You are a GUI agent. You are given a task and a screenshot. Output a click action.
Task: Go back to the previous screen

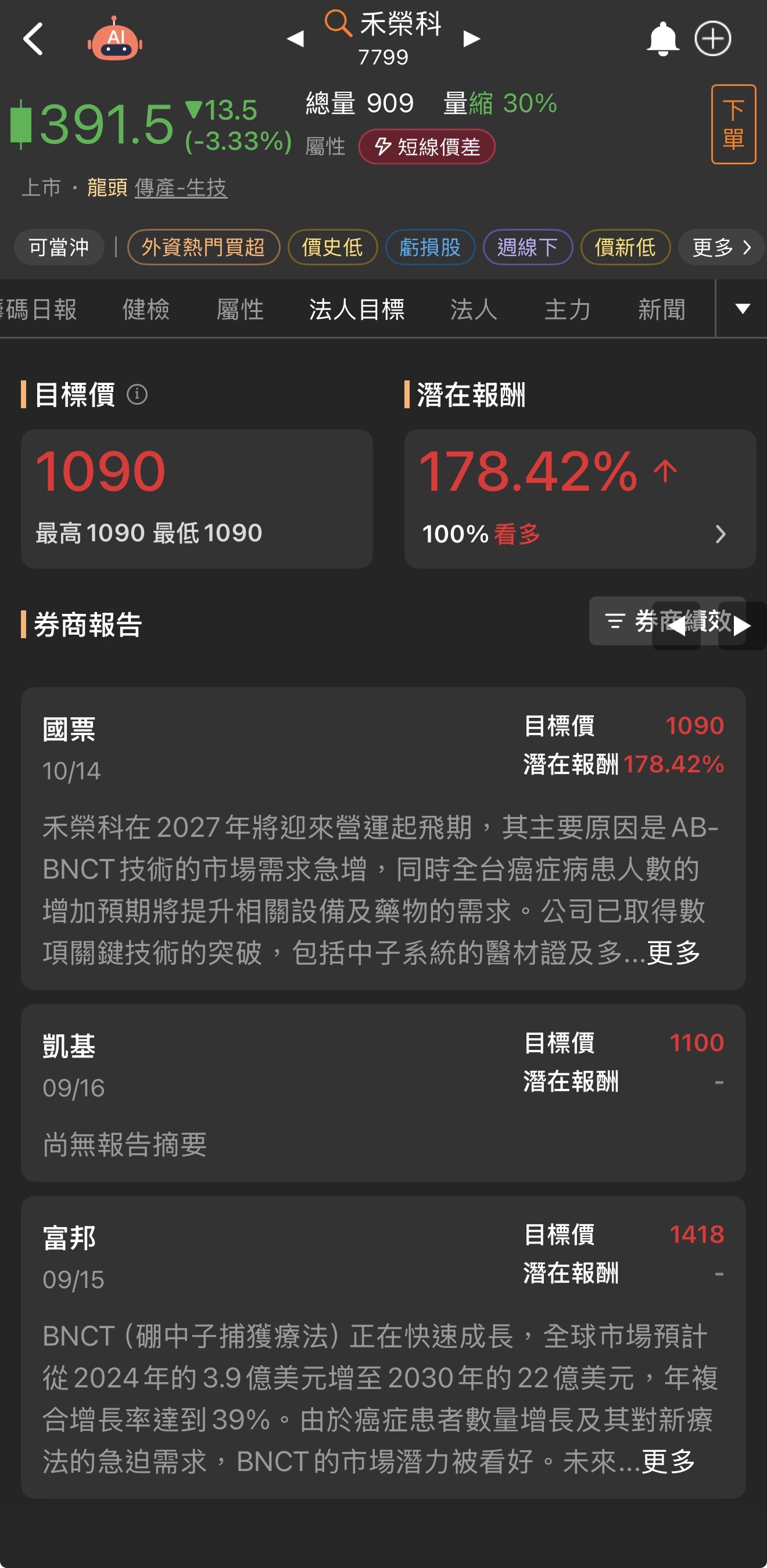click(34, 39)
